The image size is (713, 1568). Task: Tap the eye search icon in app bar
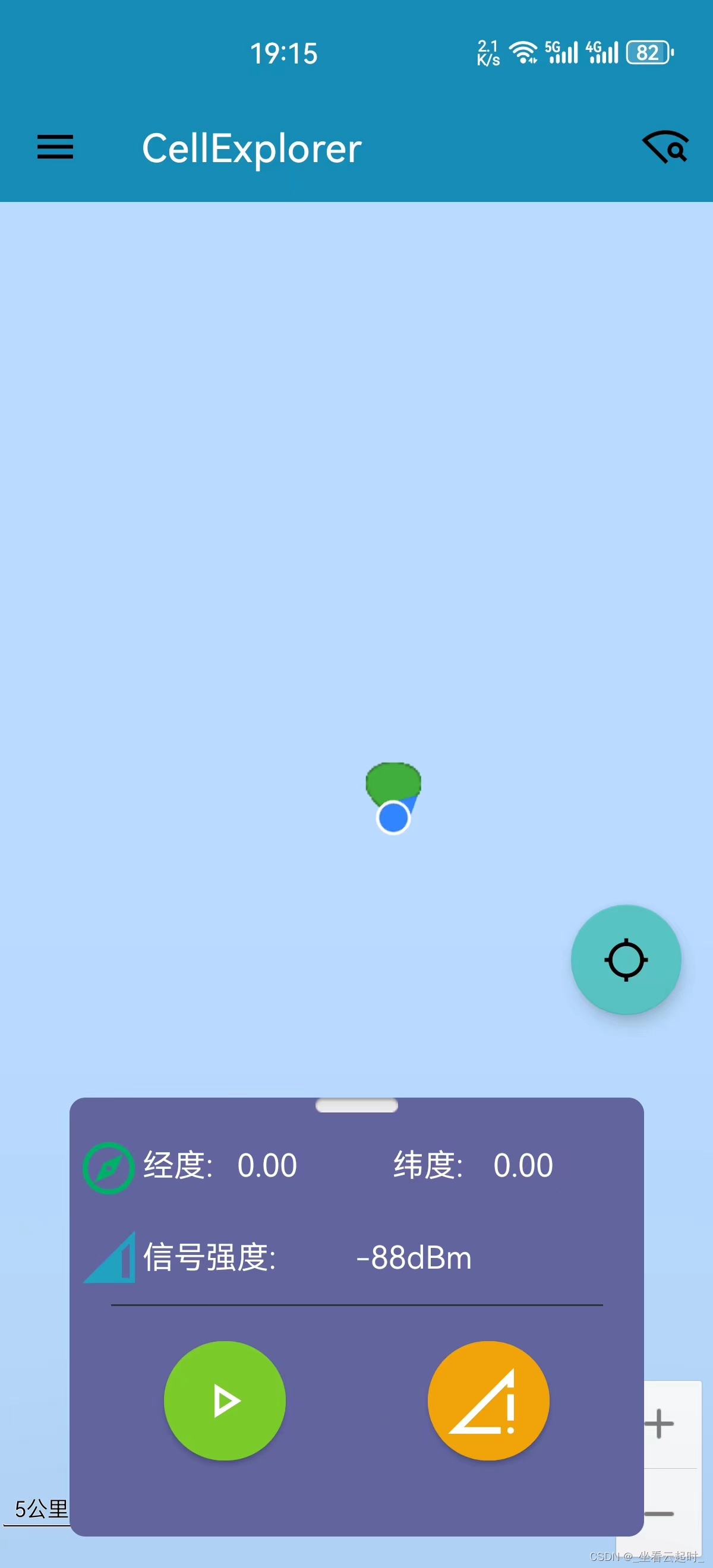pyautogui.click(x=665, y=147)
